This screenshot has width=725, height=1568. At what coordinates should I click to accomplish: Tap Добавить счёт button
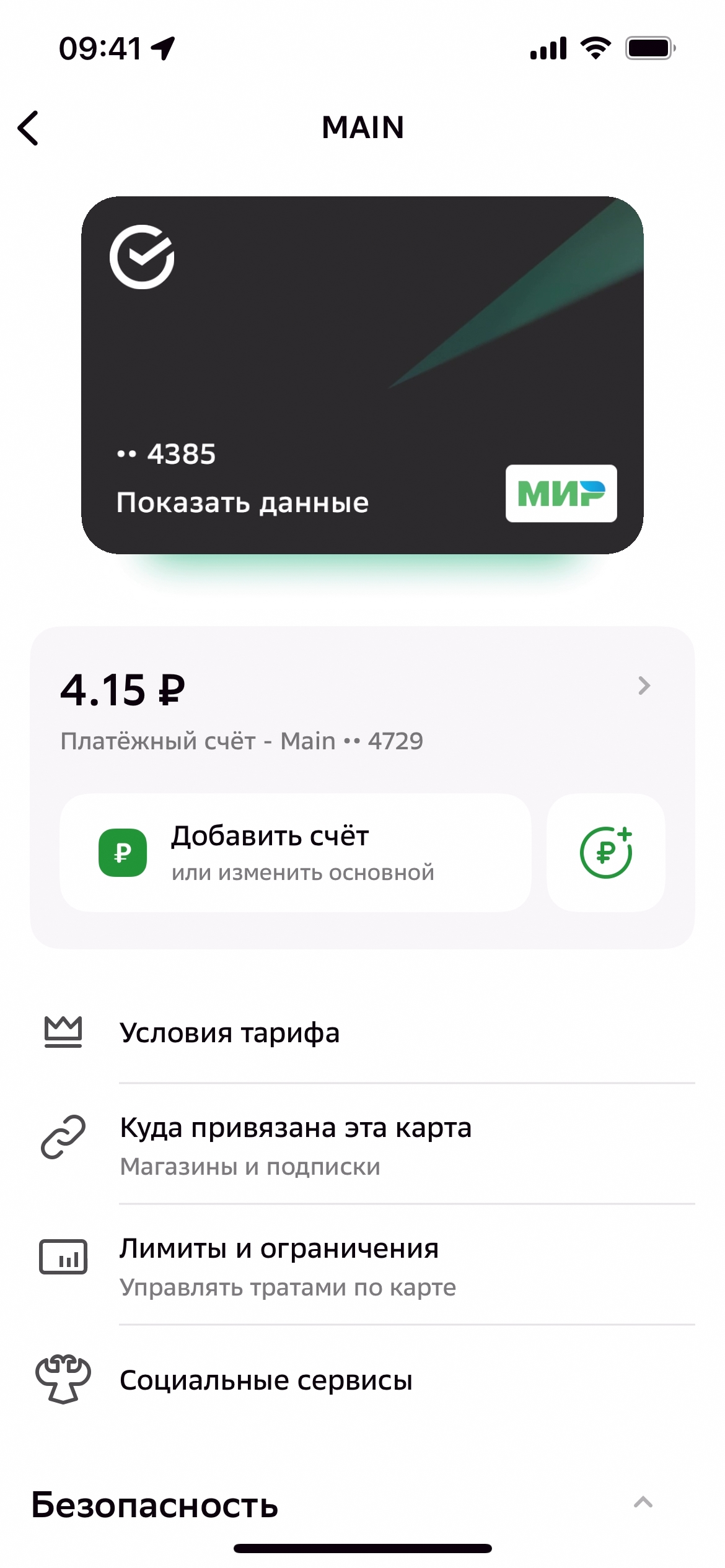296,853
